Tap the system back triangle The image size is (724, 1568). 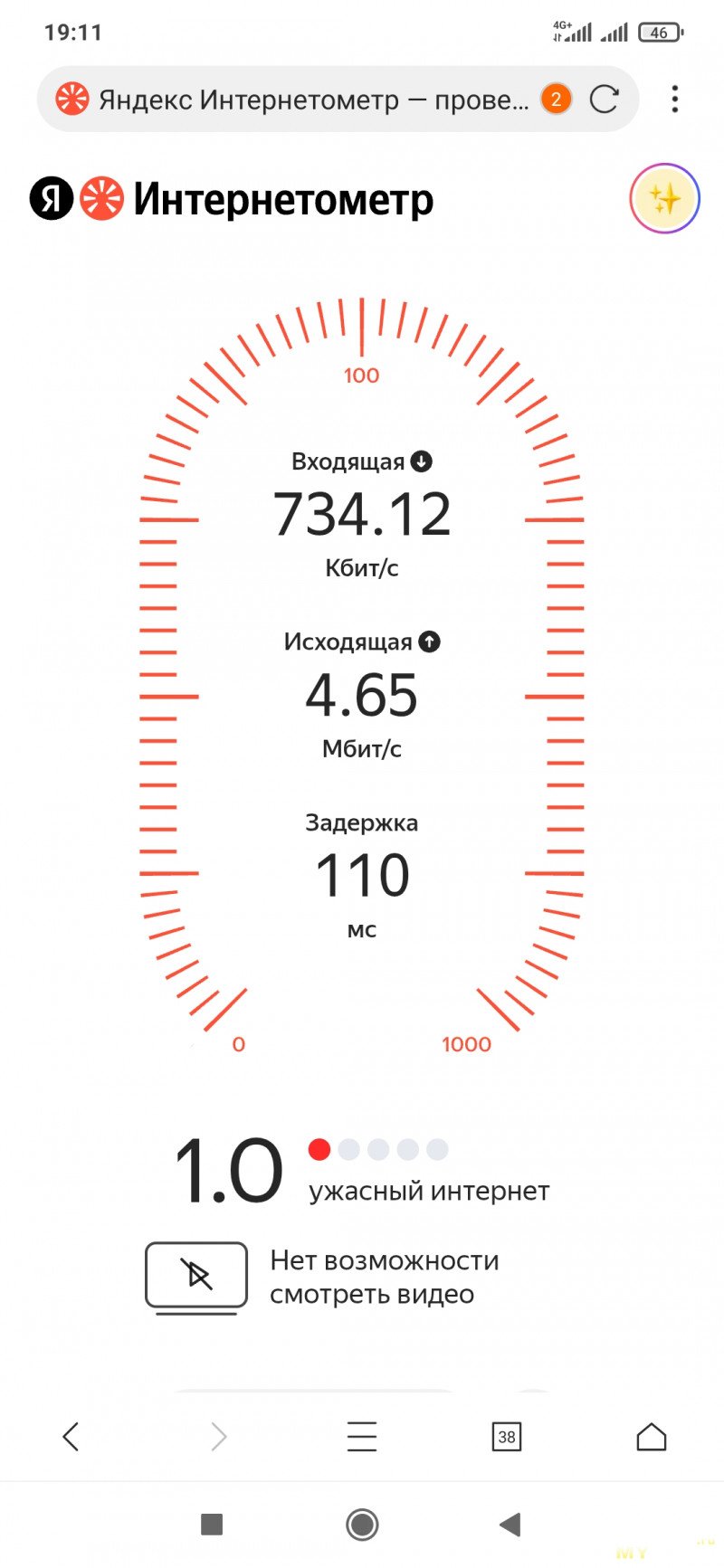[510, 1525]
